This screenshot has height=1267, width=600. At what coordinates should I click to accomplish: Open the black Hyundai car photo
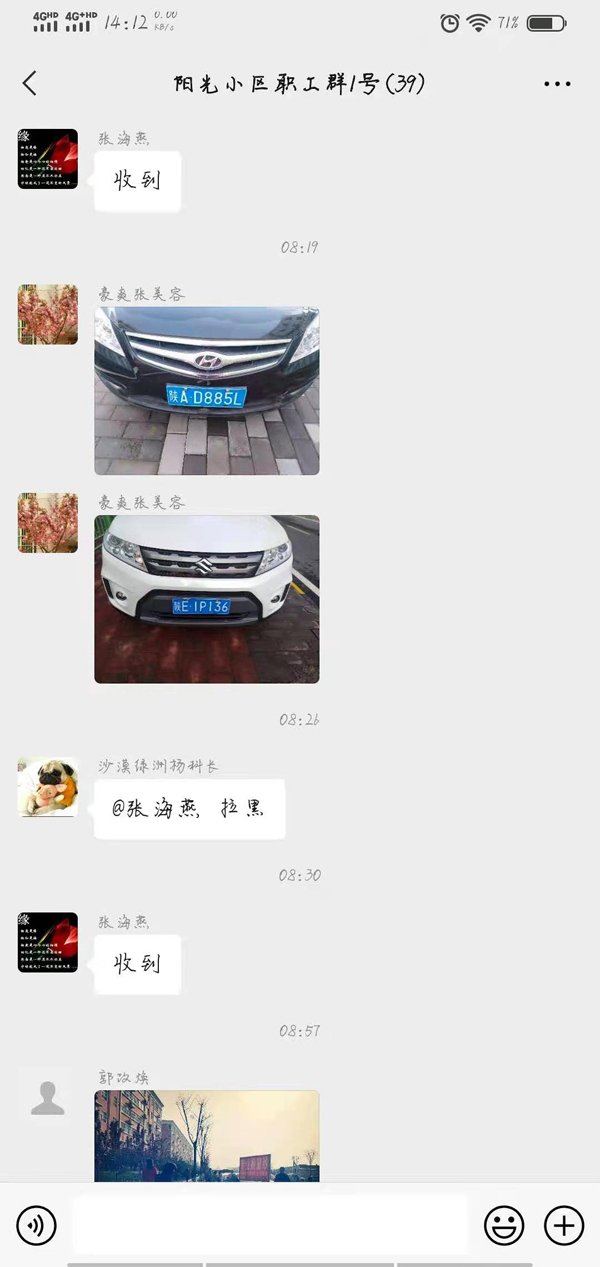(x=207, y=391)
